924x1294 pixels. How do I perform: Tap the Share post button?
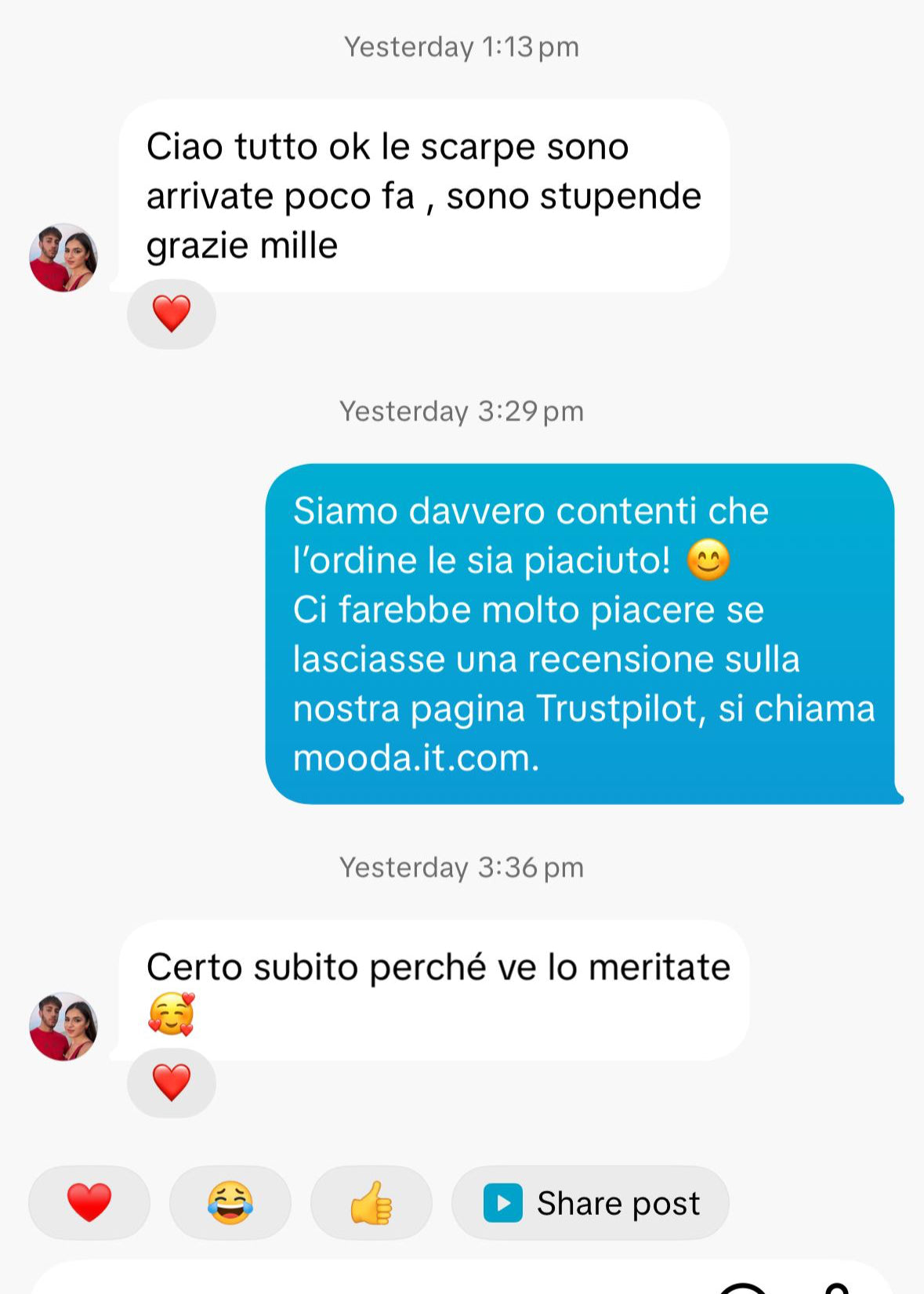click(x=590, y=1202)
